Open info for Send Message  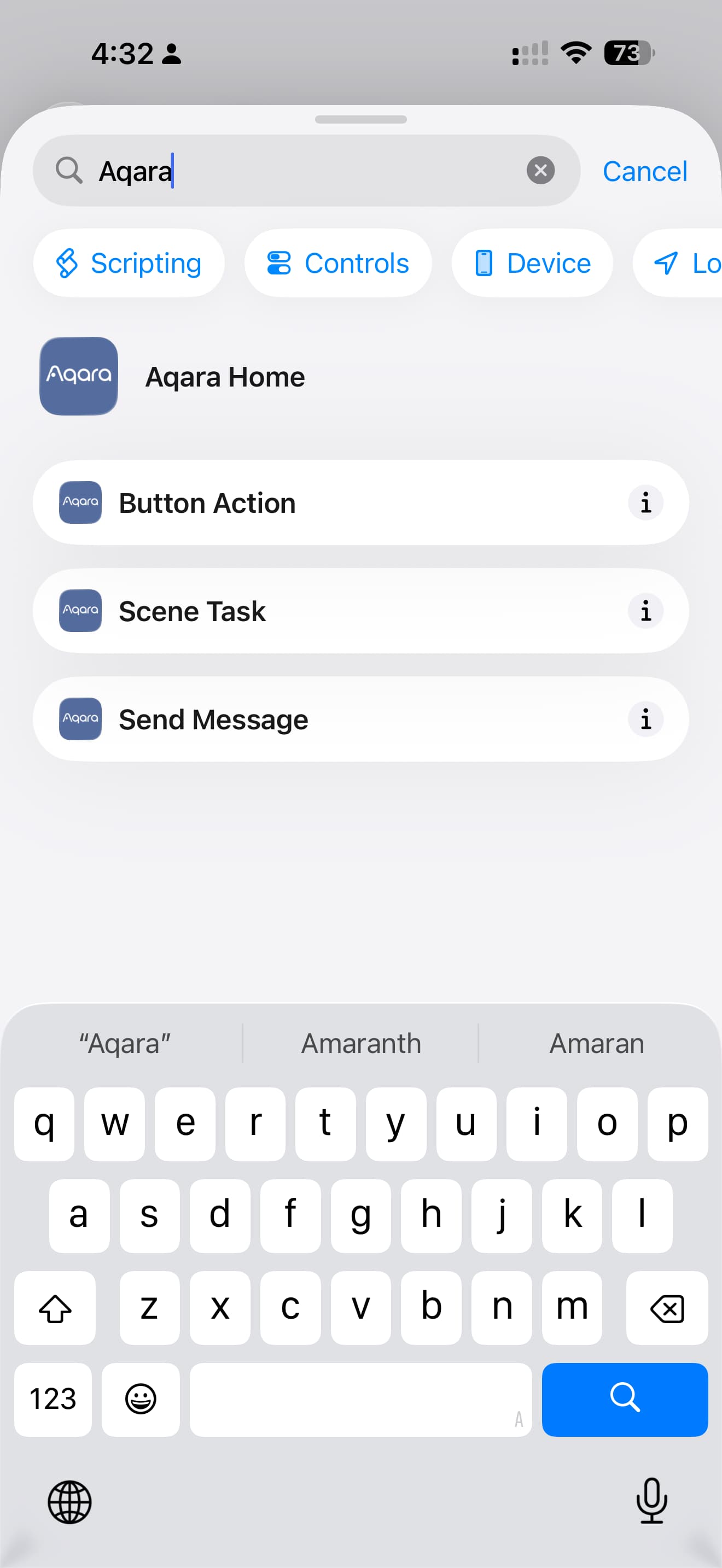click(x=645, y=719)
